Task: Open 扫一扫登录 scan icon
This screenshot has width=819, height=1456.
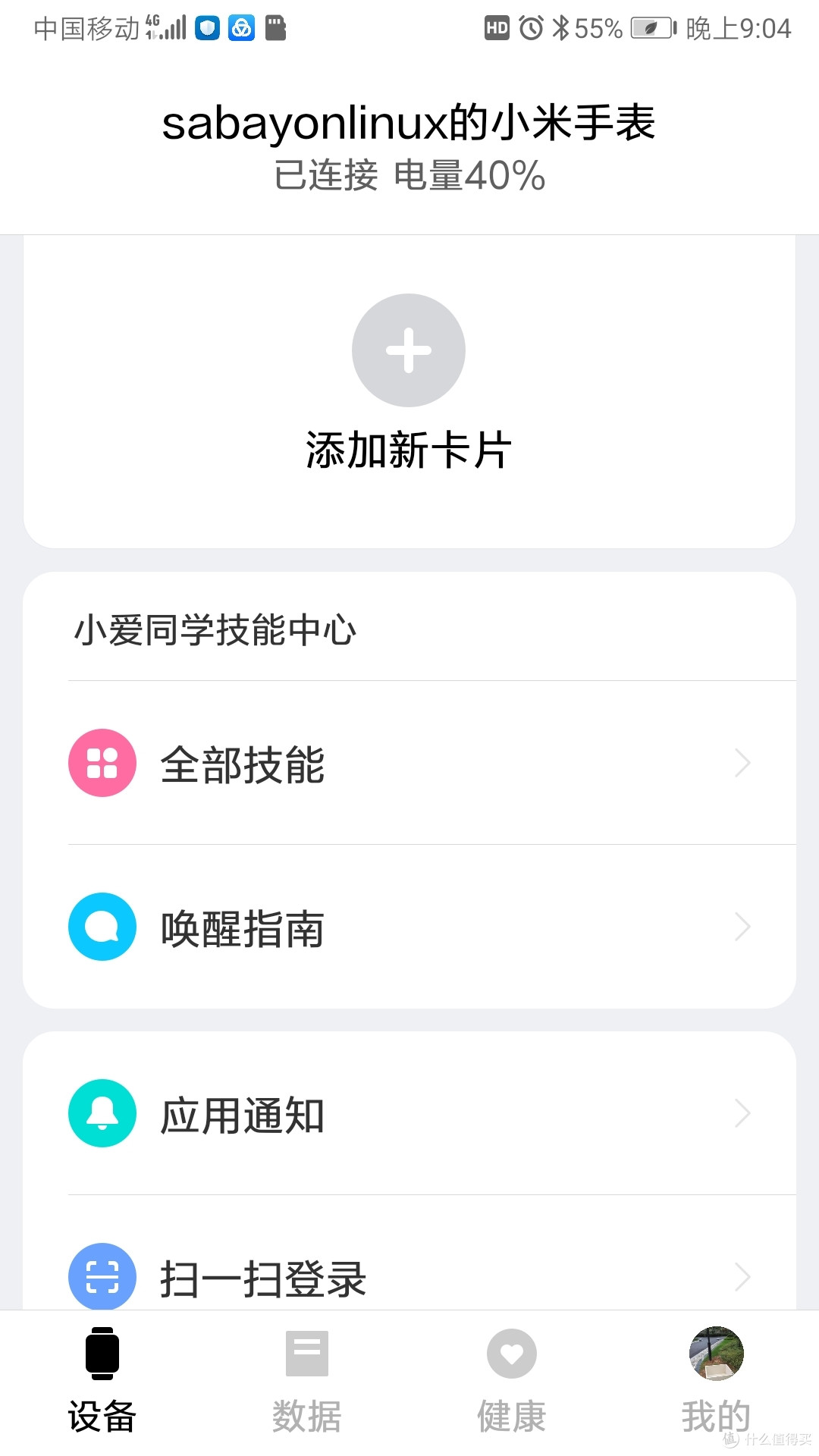Action: pyautogui.click(x=102, y=1276)
